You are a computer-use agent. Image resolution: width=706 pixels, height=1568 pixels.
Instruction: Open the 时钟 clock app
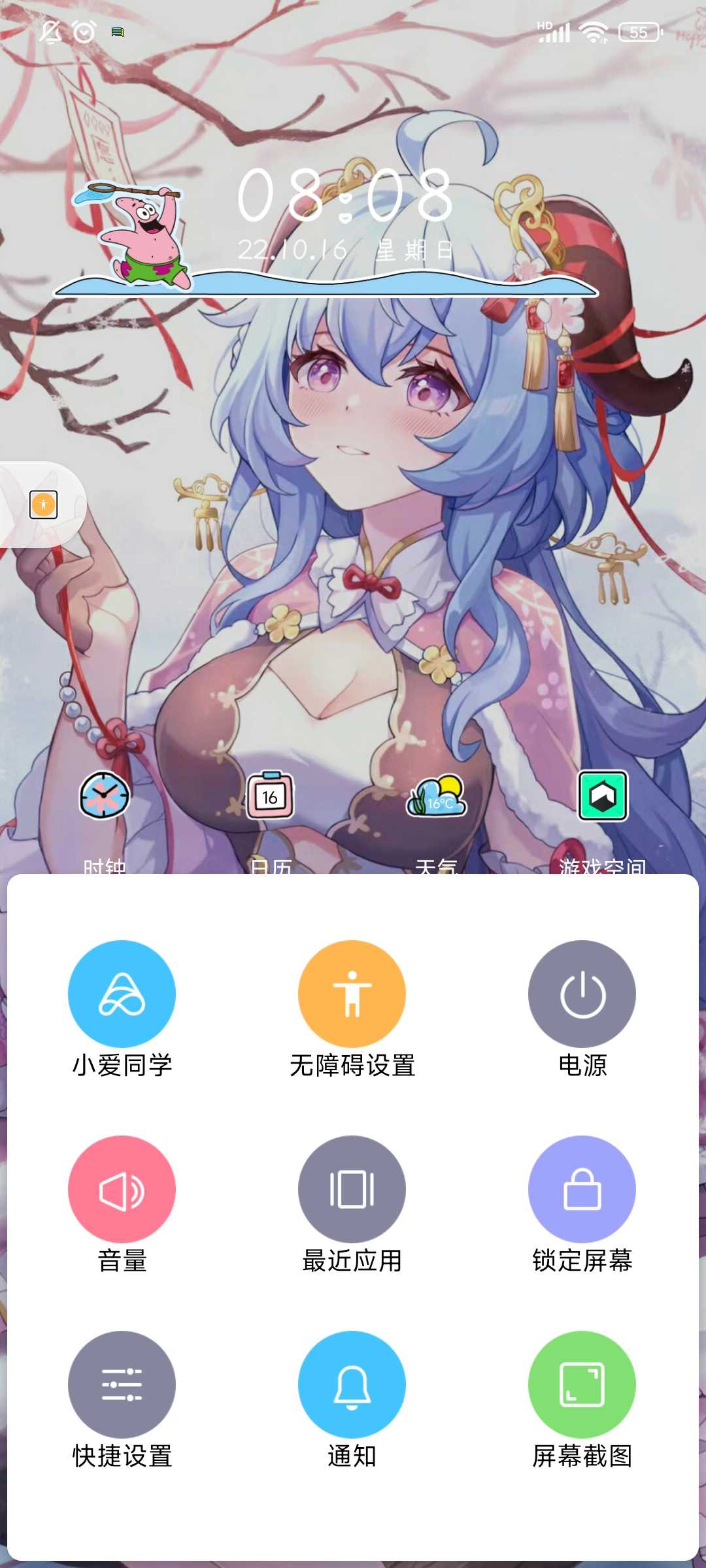click(105, 795)
